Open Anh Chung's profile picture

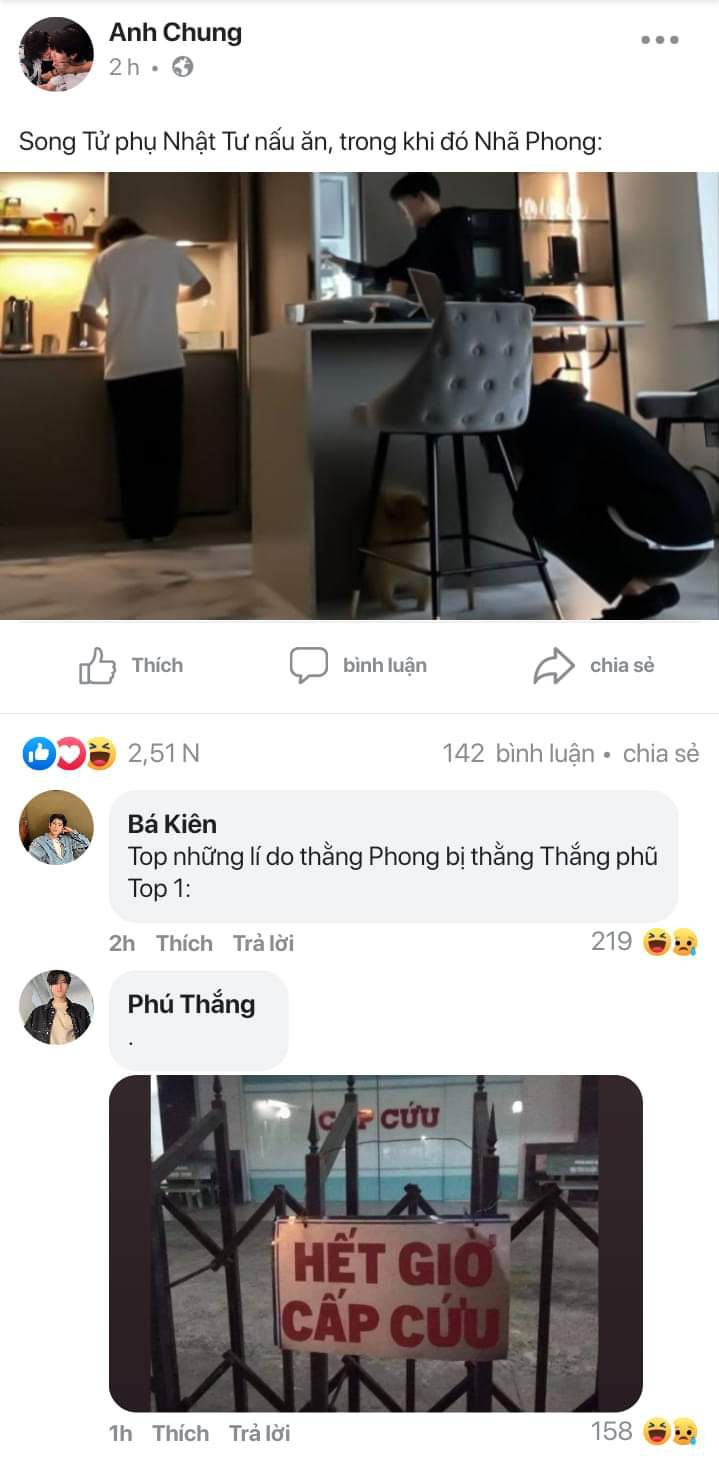pyautogui.click(x=56, y=54)
